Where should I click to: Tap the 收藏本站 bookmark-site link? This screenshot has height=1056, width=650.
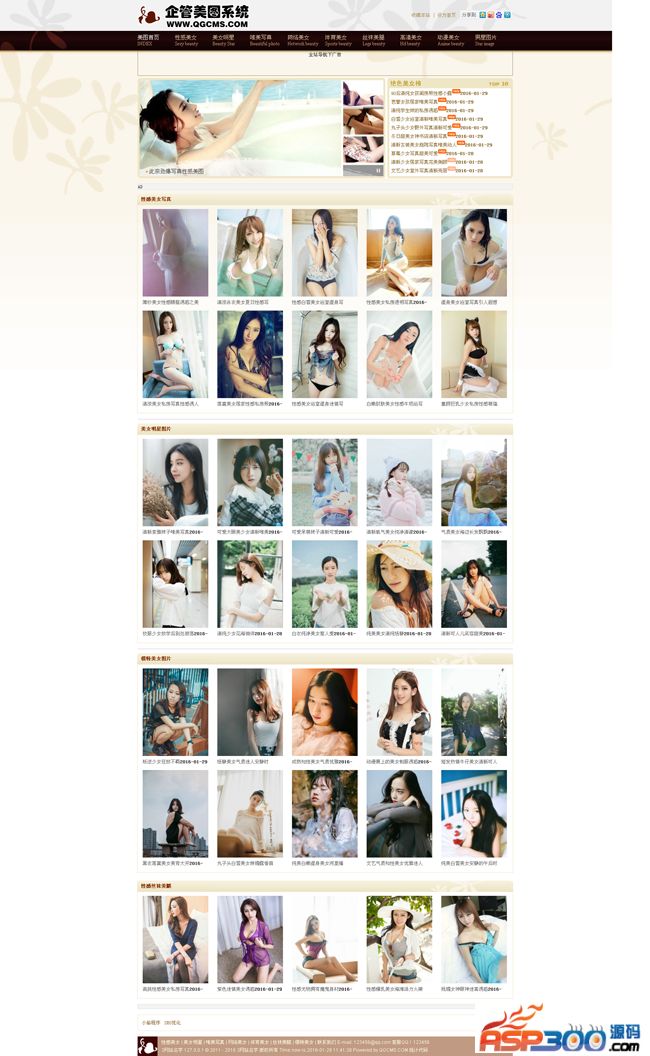point(420,15)
